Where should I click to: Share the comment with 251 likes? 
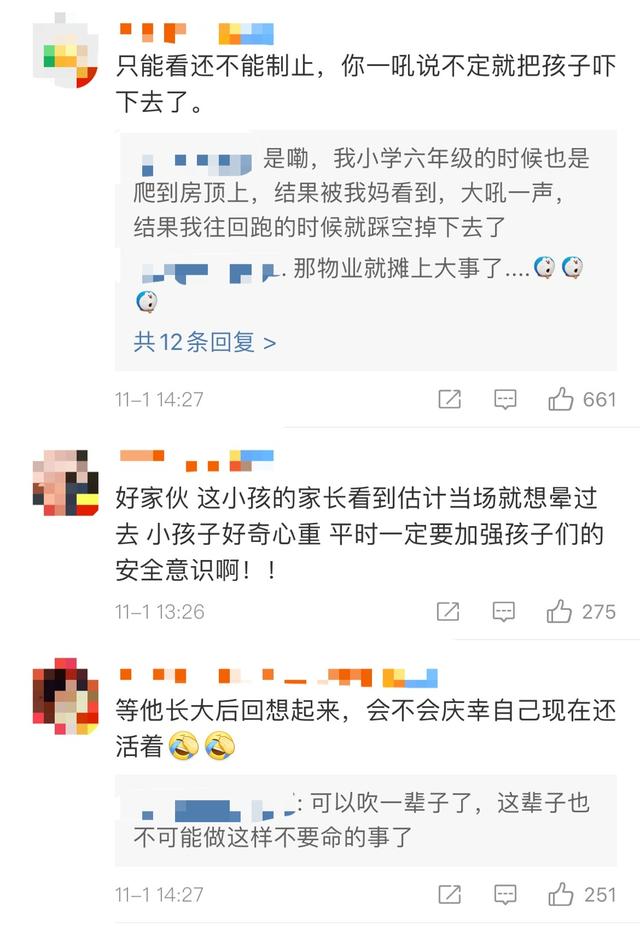450,894
